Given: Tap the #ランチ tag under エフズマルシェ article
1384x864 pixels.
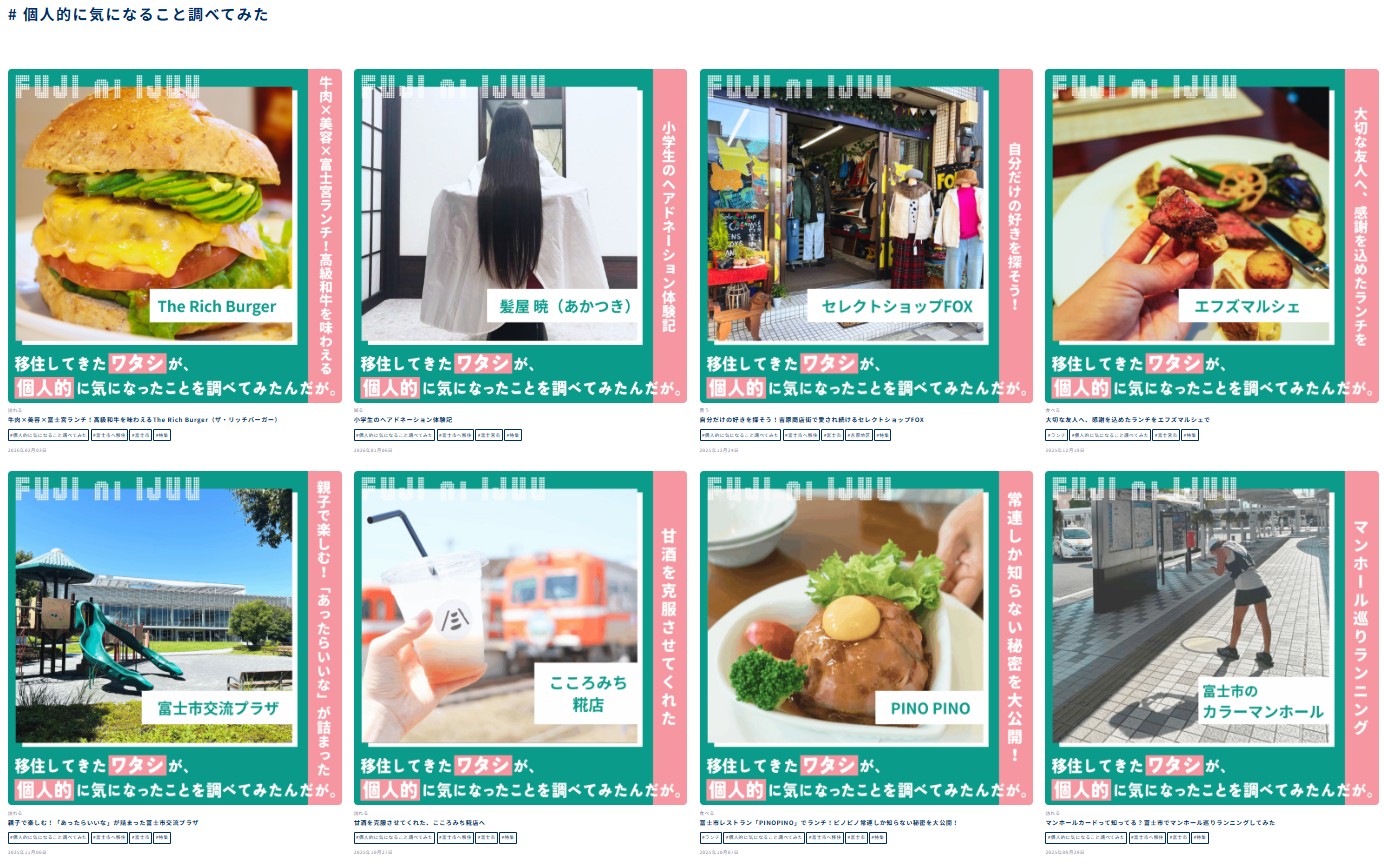Looking at the screenshot, I should [x=1056, y=435].
